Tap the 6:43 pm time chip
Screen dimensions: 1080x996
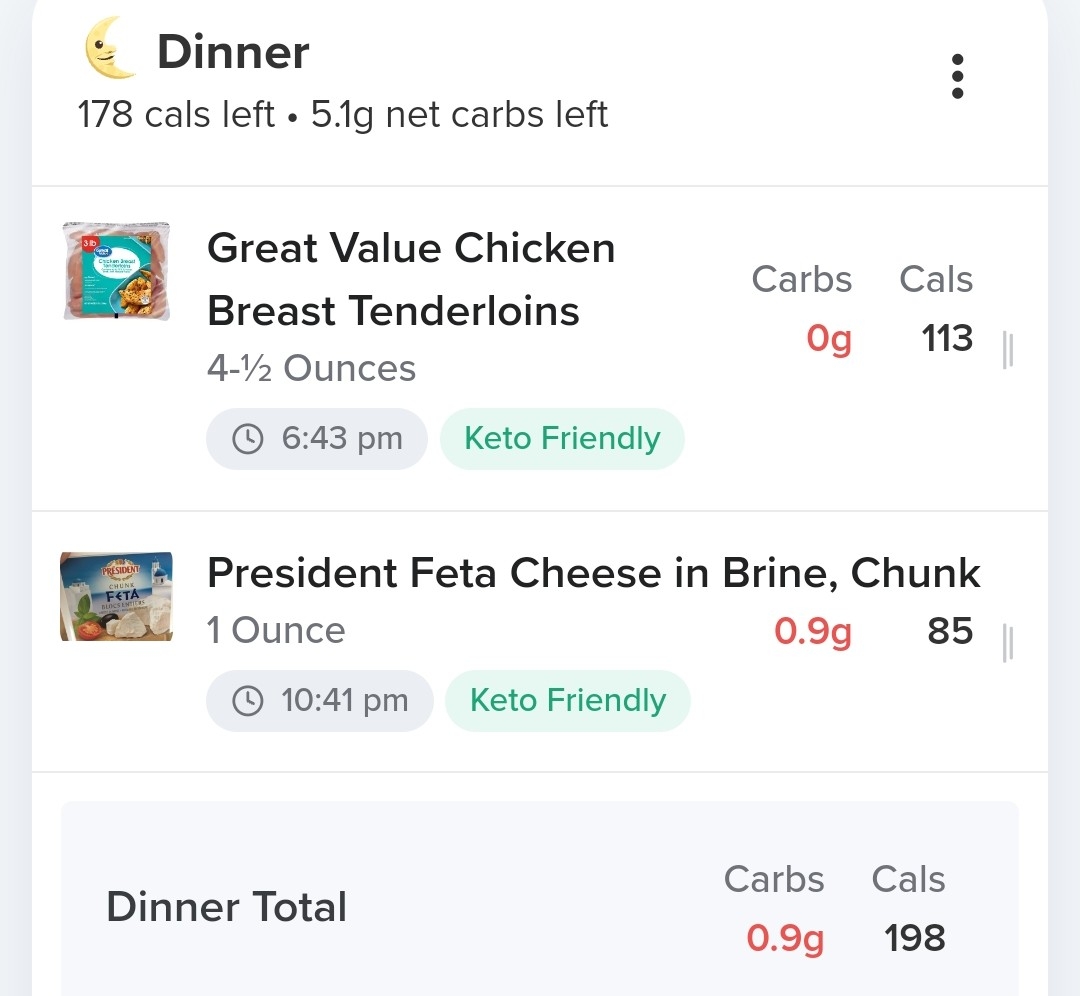[x=317, y=439]
